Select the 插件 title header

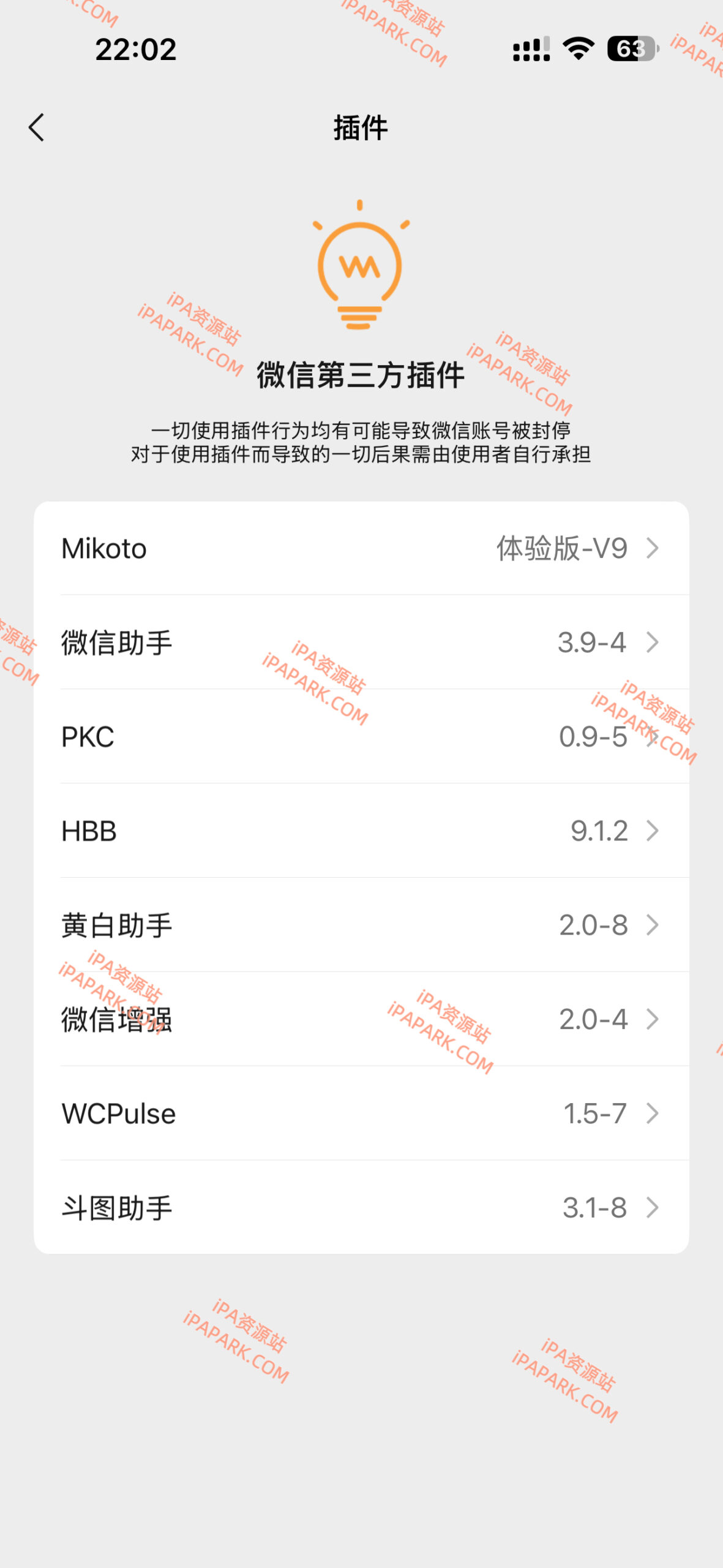point(361,129)
